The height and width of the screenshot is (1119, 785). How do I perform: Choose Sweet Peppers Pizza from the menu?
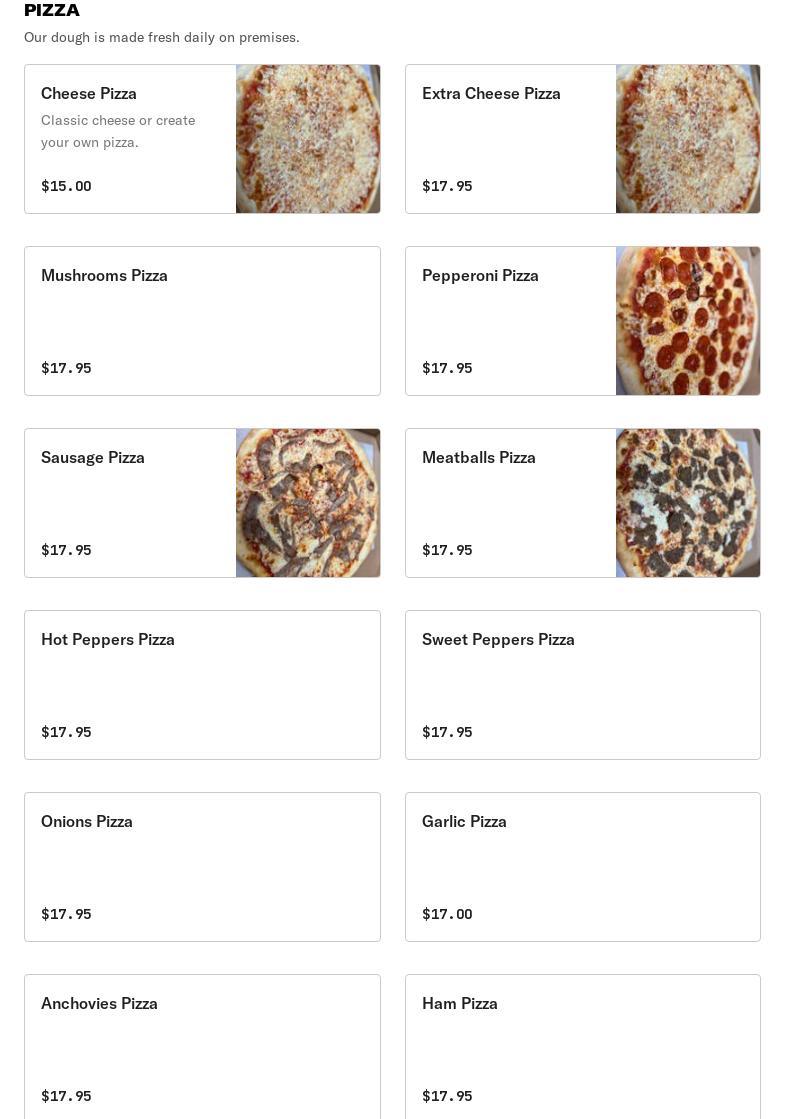tap(582, 685)
